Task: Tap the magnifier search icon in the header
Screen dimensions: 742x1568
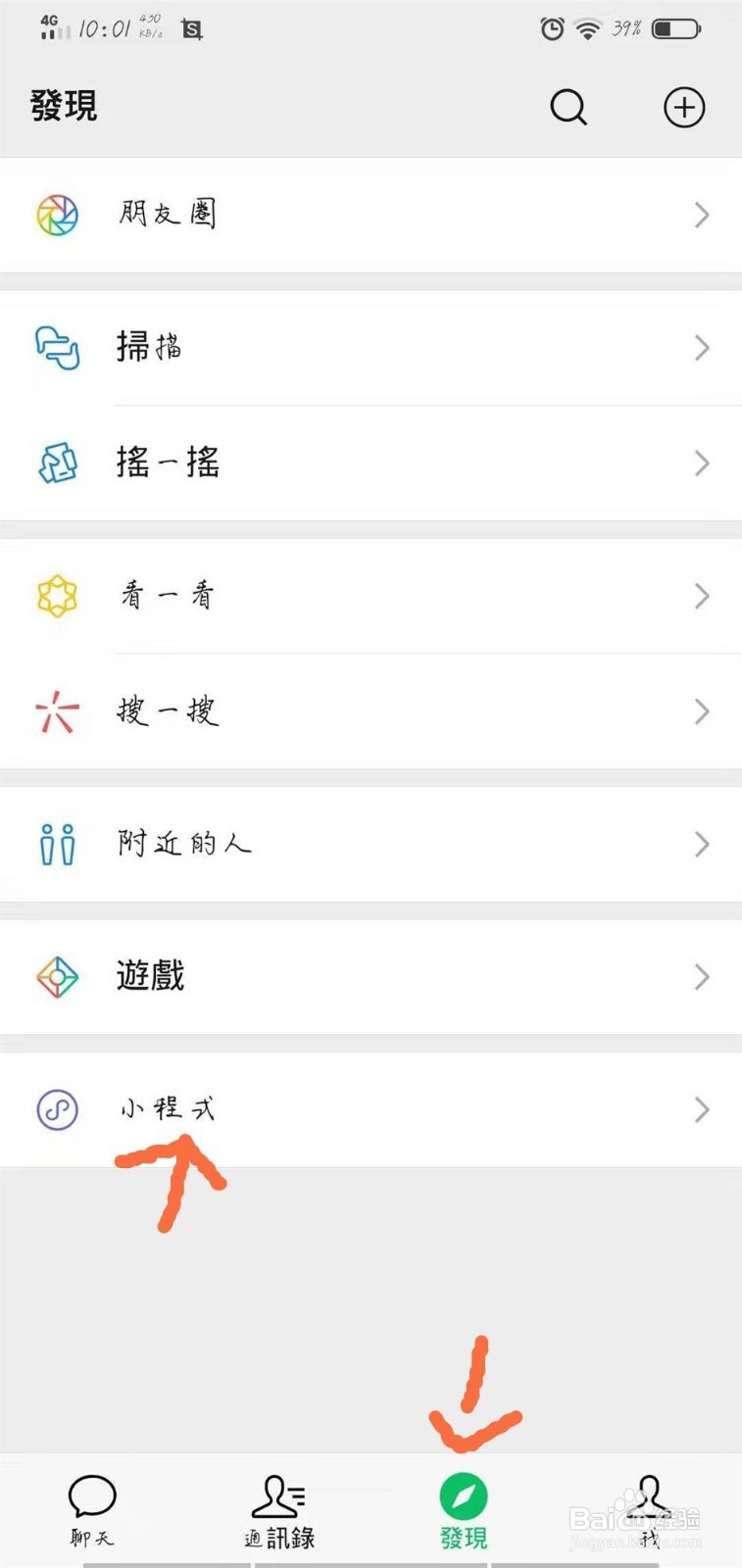Action: pos(569,108)
